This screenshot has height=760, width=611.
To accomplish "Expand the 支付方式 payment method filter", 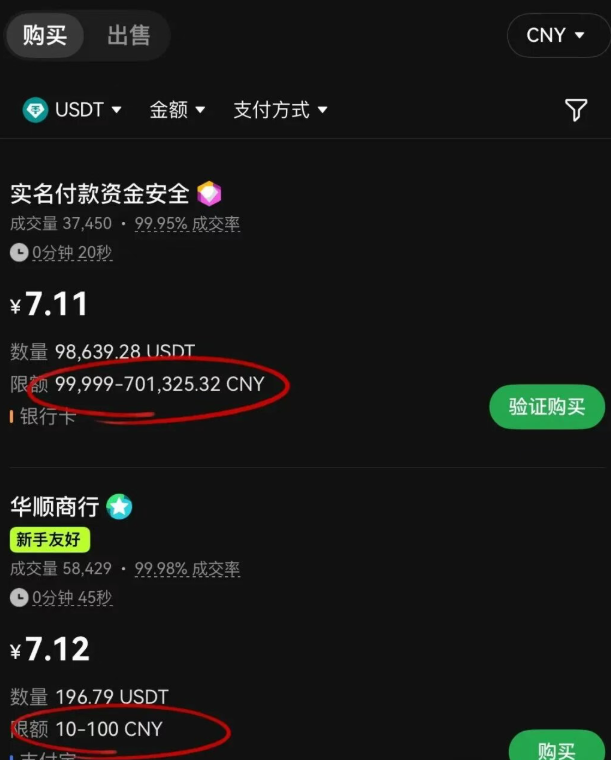I will 280,110.
